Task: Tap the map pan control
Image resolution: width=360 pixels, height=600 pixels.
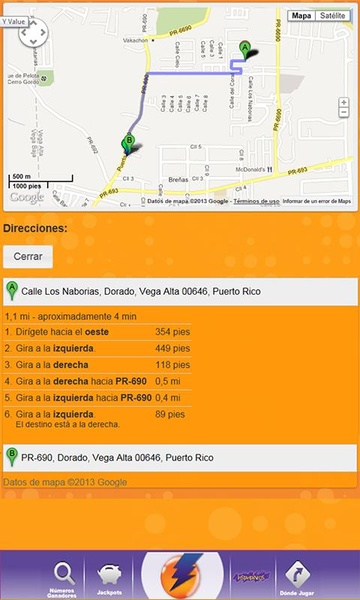Action: (33, 33)
